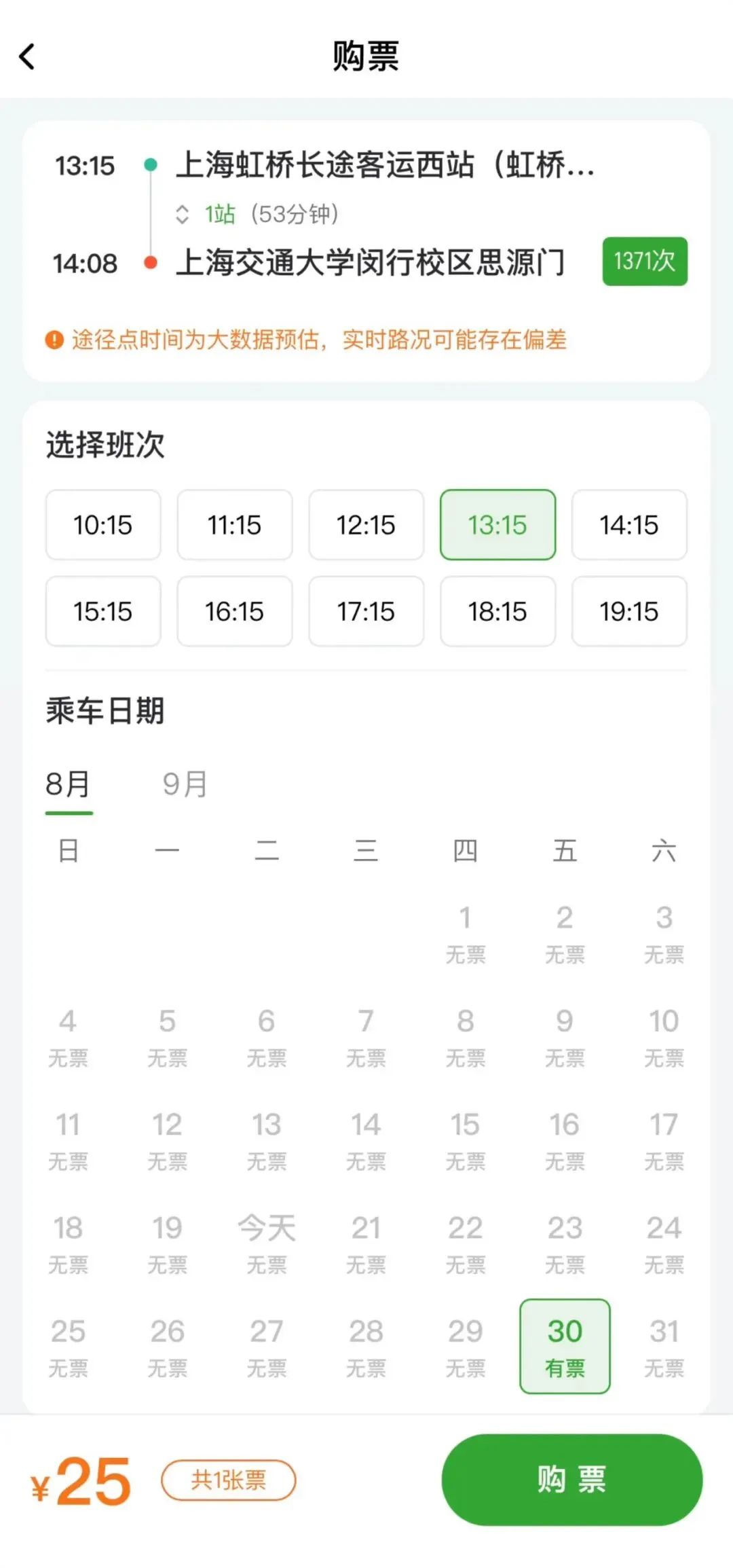Viewport: 733px width, 1568px height.
Task: Select the 10:15 departure
Action: point(103,525)
